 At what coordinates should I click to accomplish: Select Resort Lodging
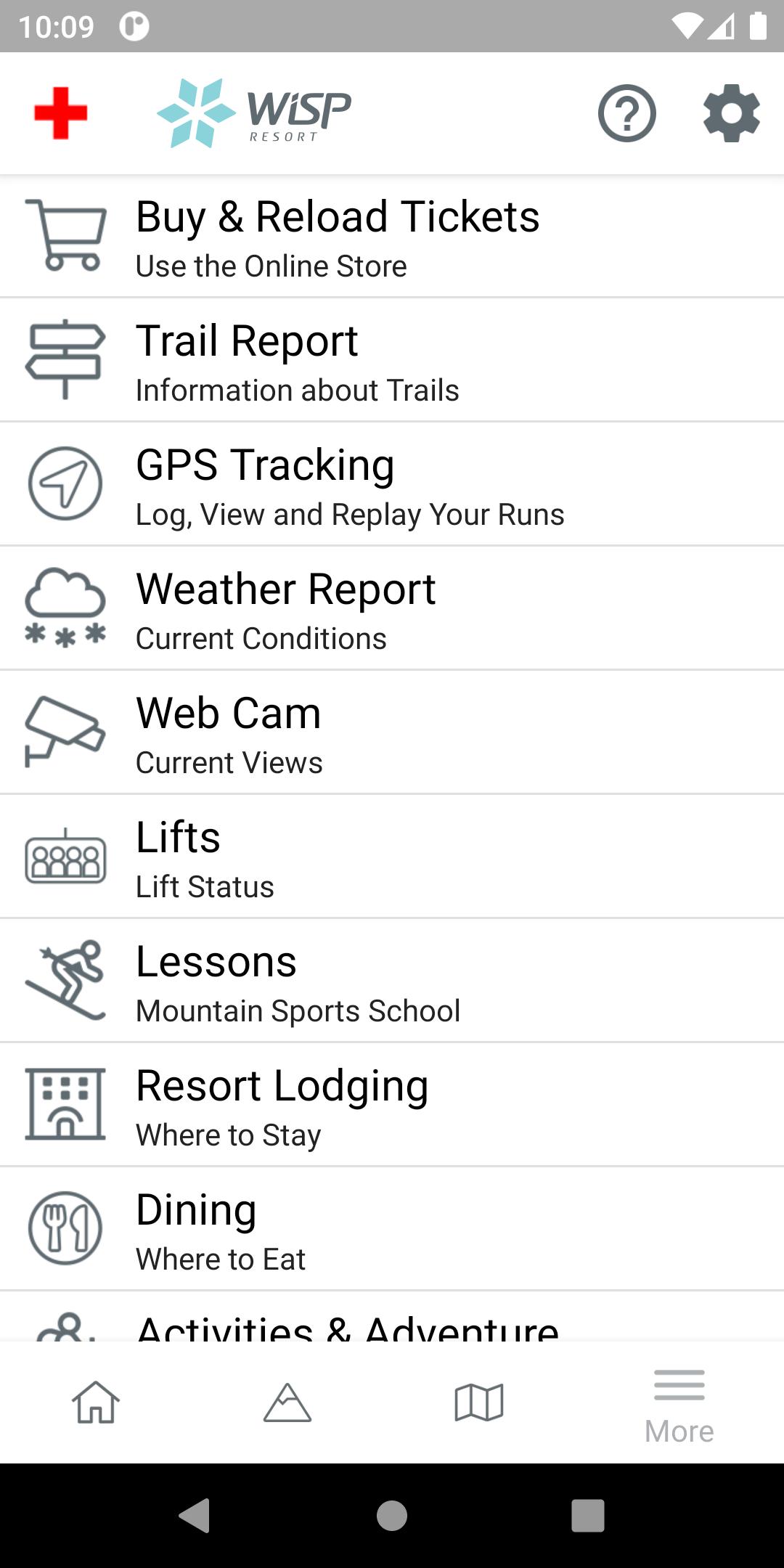392,1106
